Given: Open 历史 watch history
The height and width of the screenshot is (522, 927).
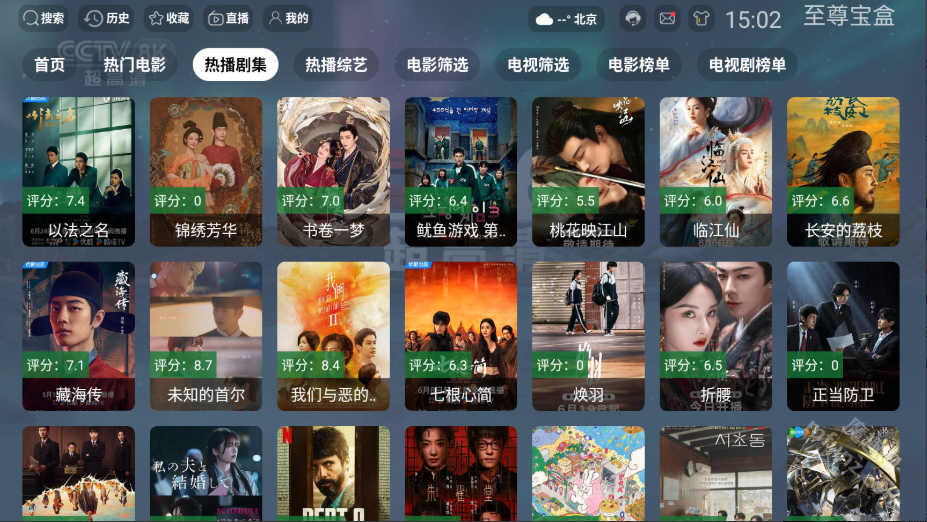Looking at the screenshot, I should (x=107, y=18).
